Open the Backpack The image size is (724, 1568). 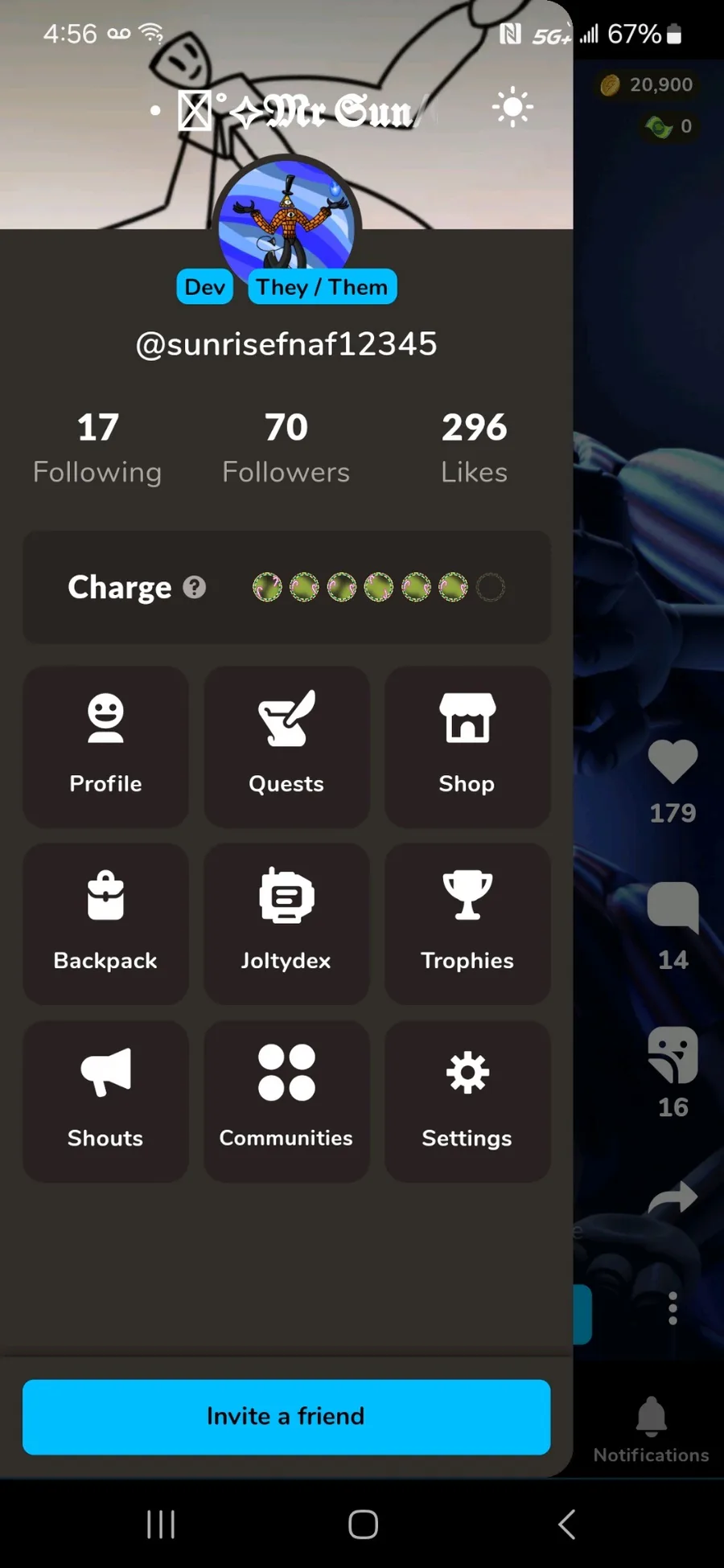(x=105, y=924)
